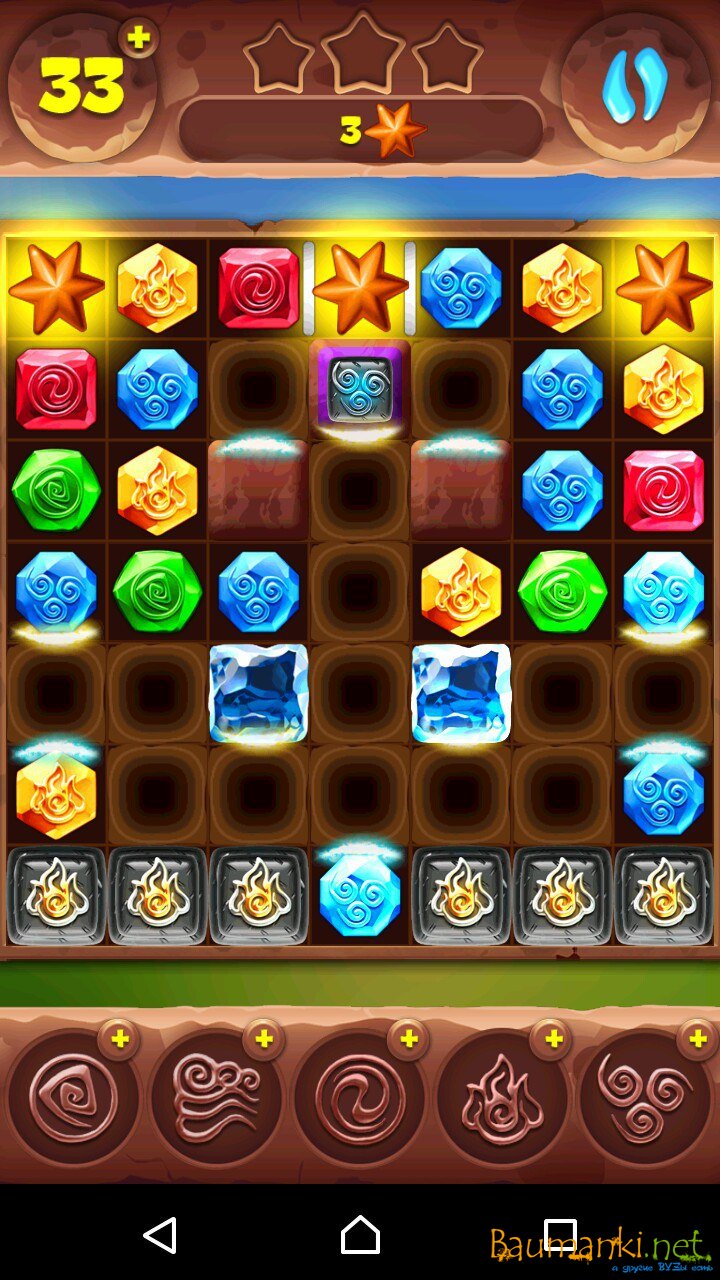The width and height of the screenshot is (720, 1280).
Task: Use the triple spiral air booster
Action: tap(645, 1098)
